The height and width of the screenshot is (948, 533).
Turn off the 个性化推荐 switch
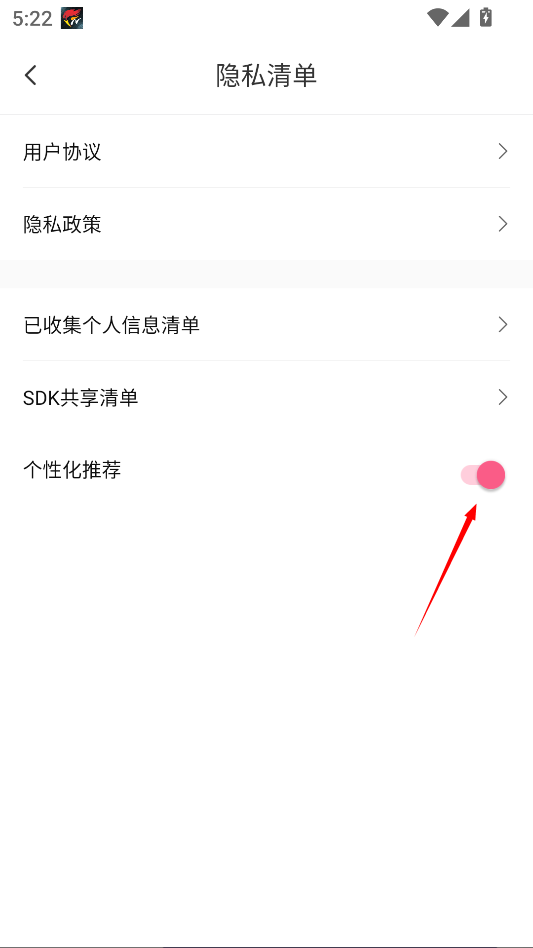[483, 475]
